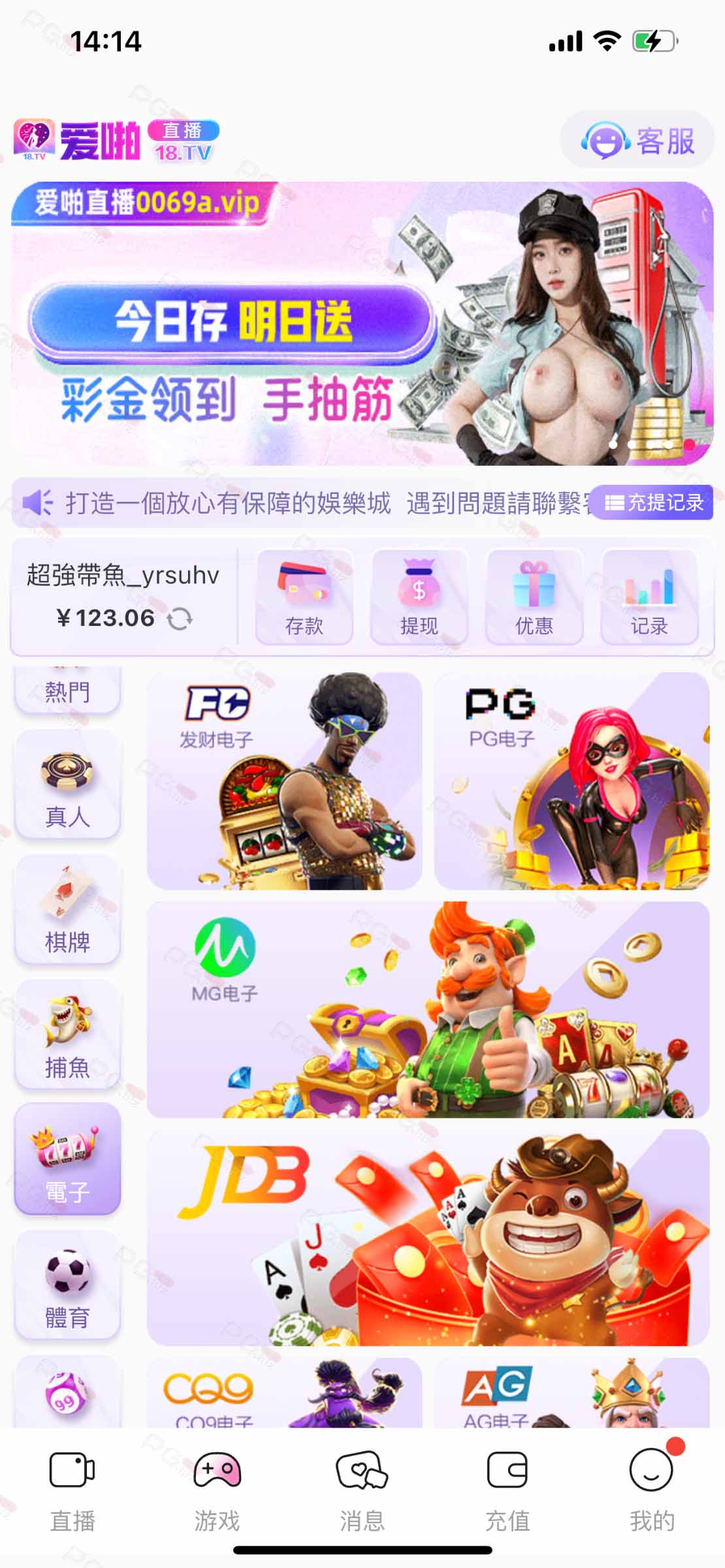Viewport: 725px width, 1568px height.
Task: Open the 充提记录 records button
Action: click(x=655, y=502)
